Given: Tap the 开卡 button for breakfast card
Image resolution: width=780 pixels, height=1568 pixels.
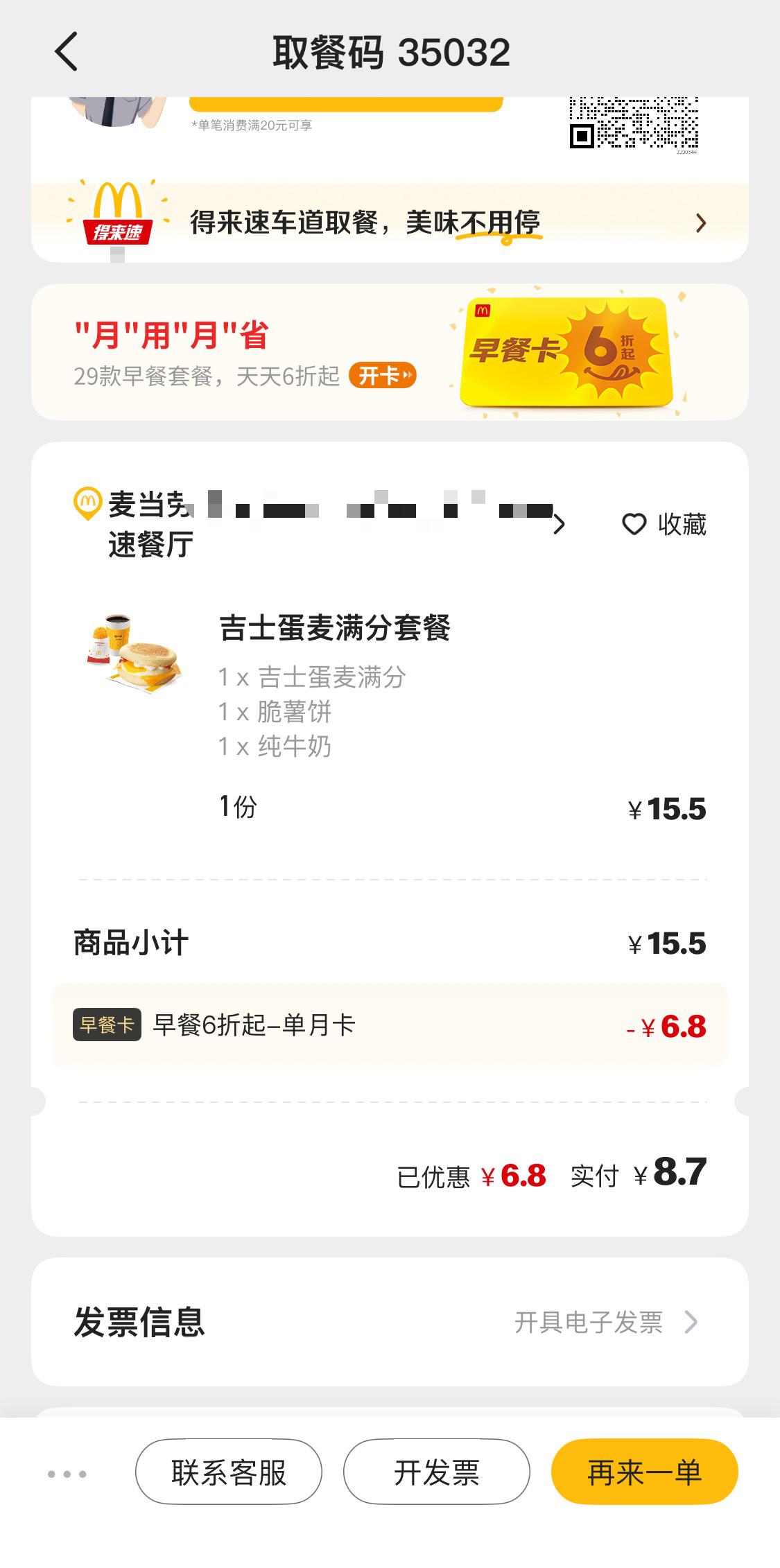Looking at the screenshot, I should (382, 376).
